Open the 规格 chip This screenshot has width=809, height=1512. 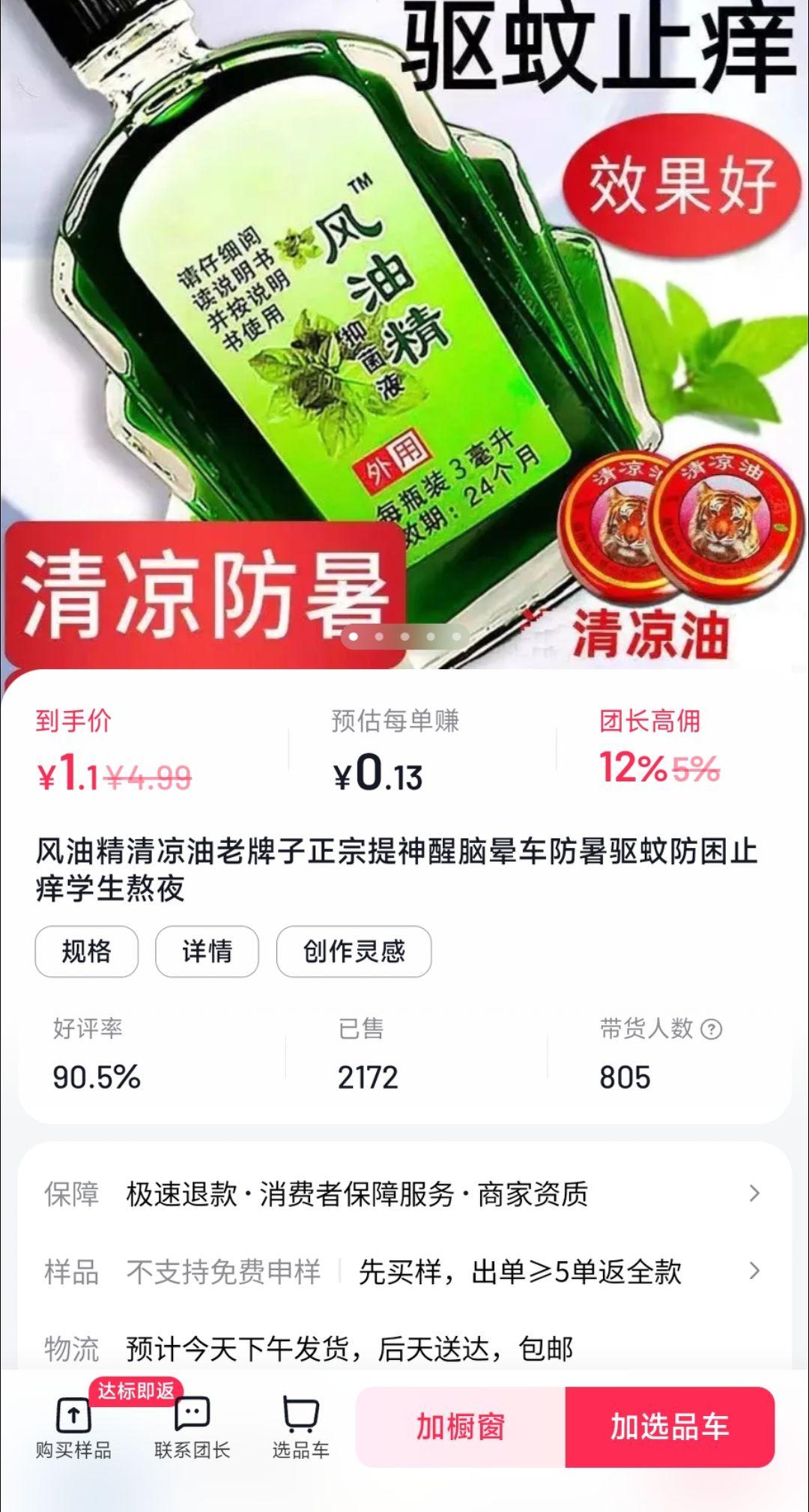point(86,952)
